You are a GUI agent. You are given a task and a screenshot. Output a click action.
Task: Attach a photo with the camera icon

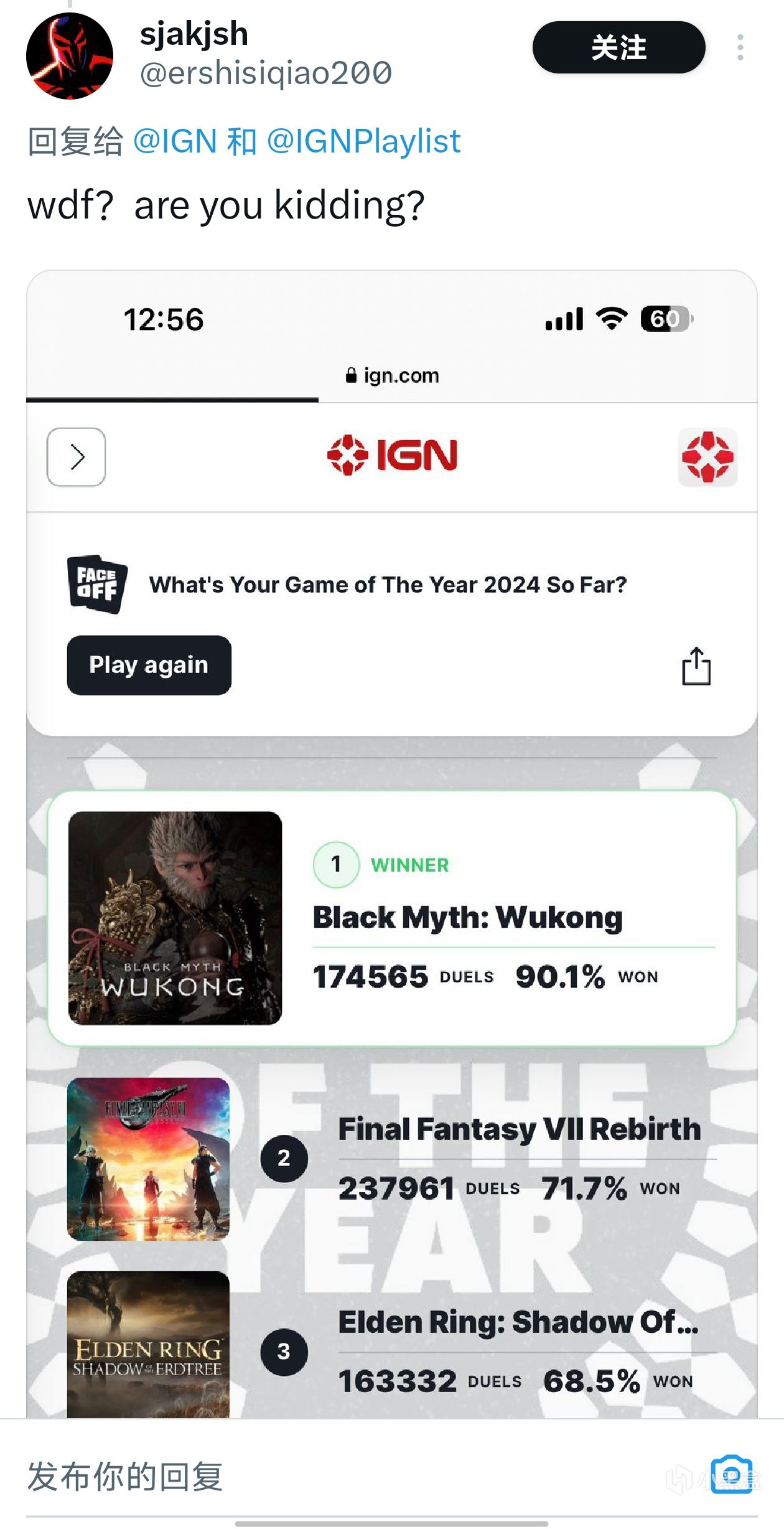click(732, 1474)
